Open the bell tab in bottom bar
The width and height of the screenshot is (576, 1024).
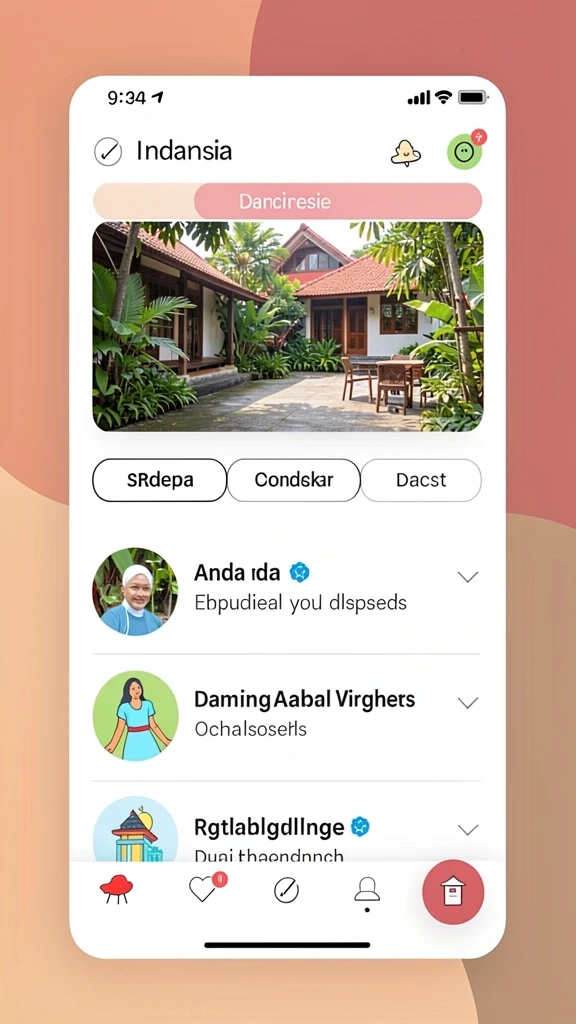pyautogui.click(x=367, y=891)
